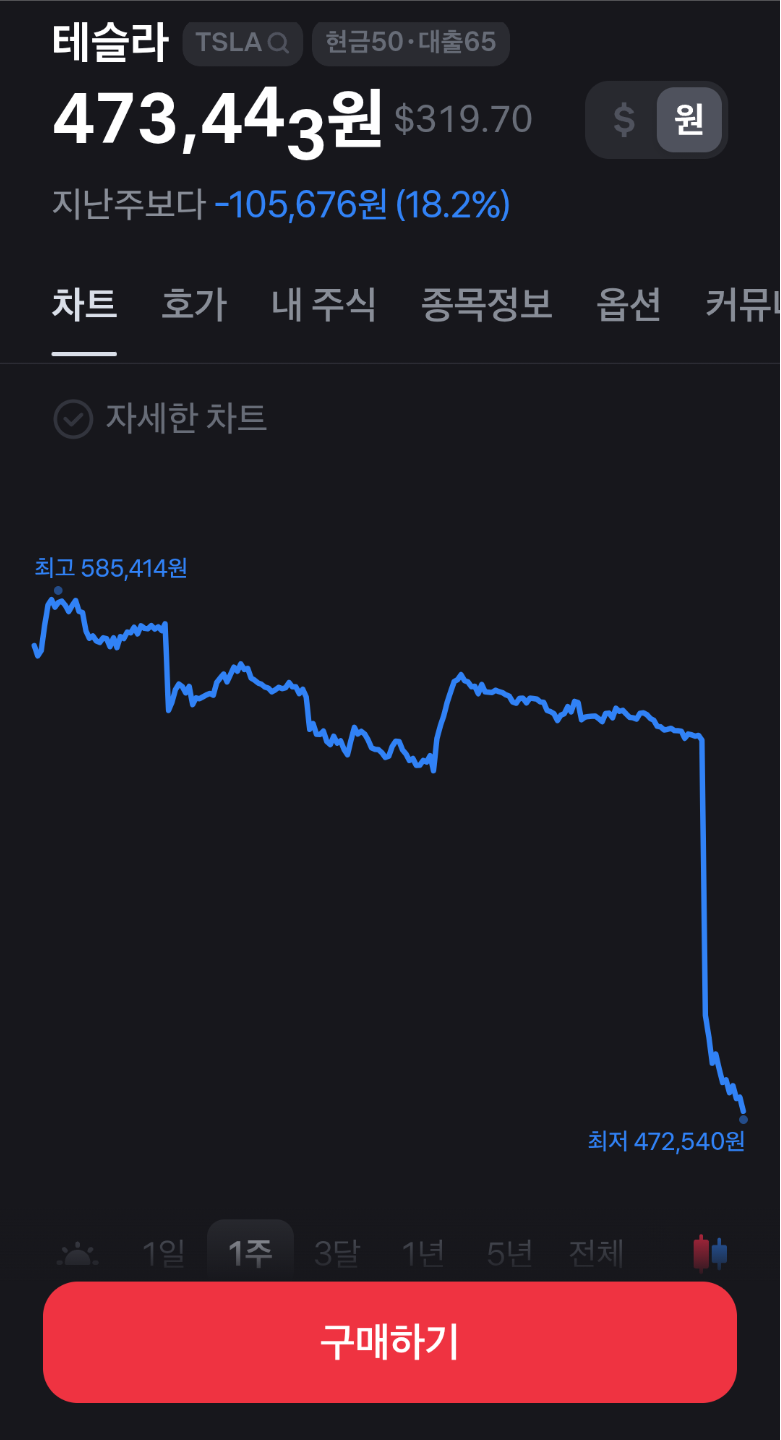781x1440 pixels.
Task: Stay on the 차트 tab
Action: click(84, 304)
